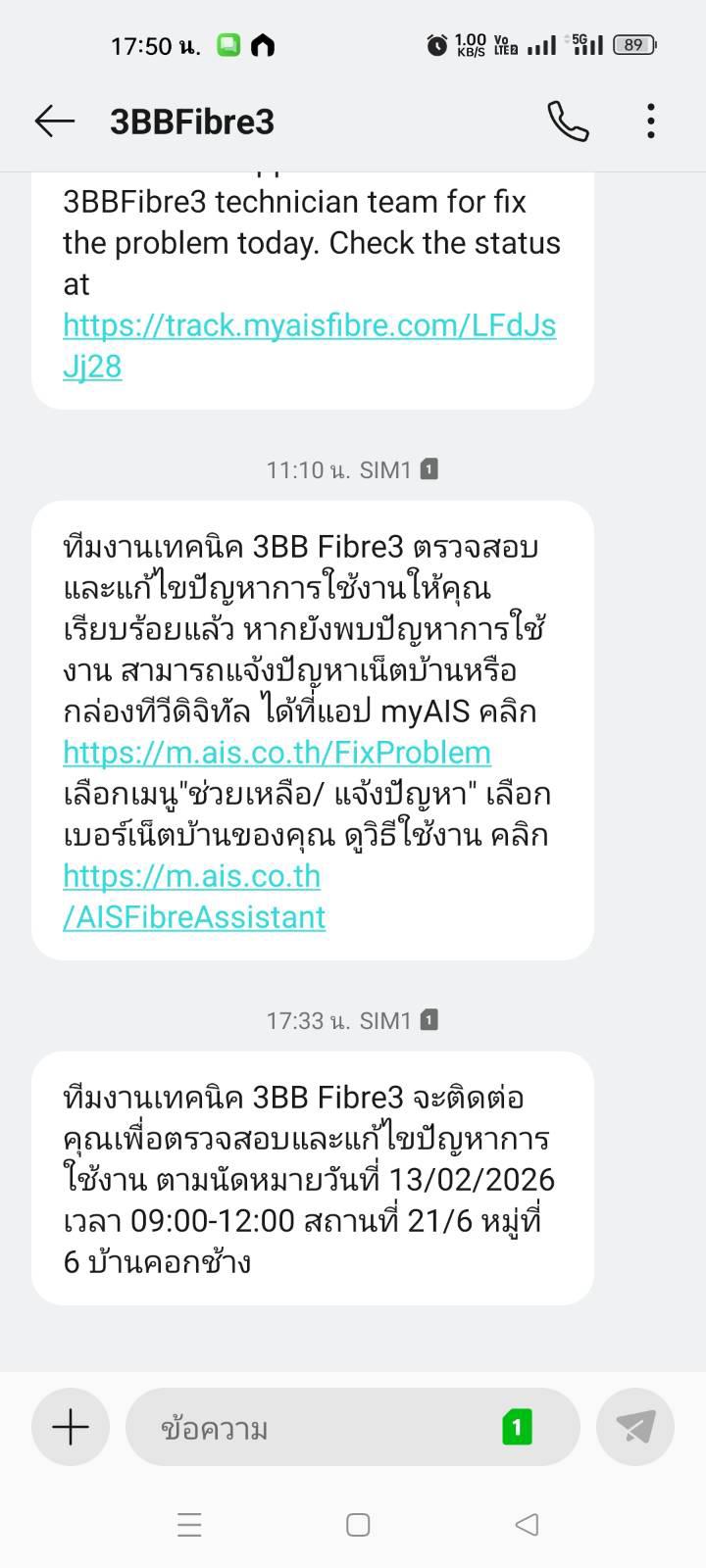Open the track.myaisfibre.com status link
The height and width of the screenshot is (1568, 706).
309,346
